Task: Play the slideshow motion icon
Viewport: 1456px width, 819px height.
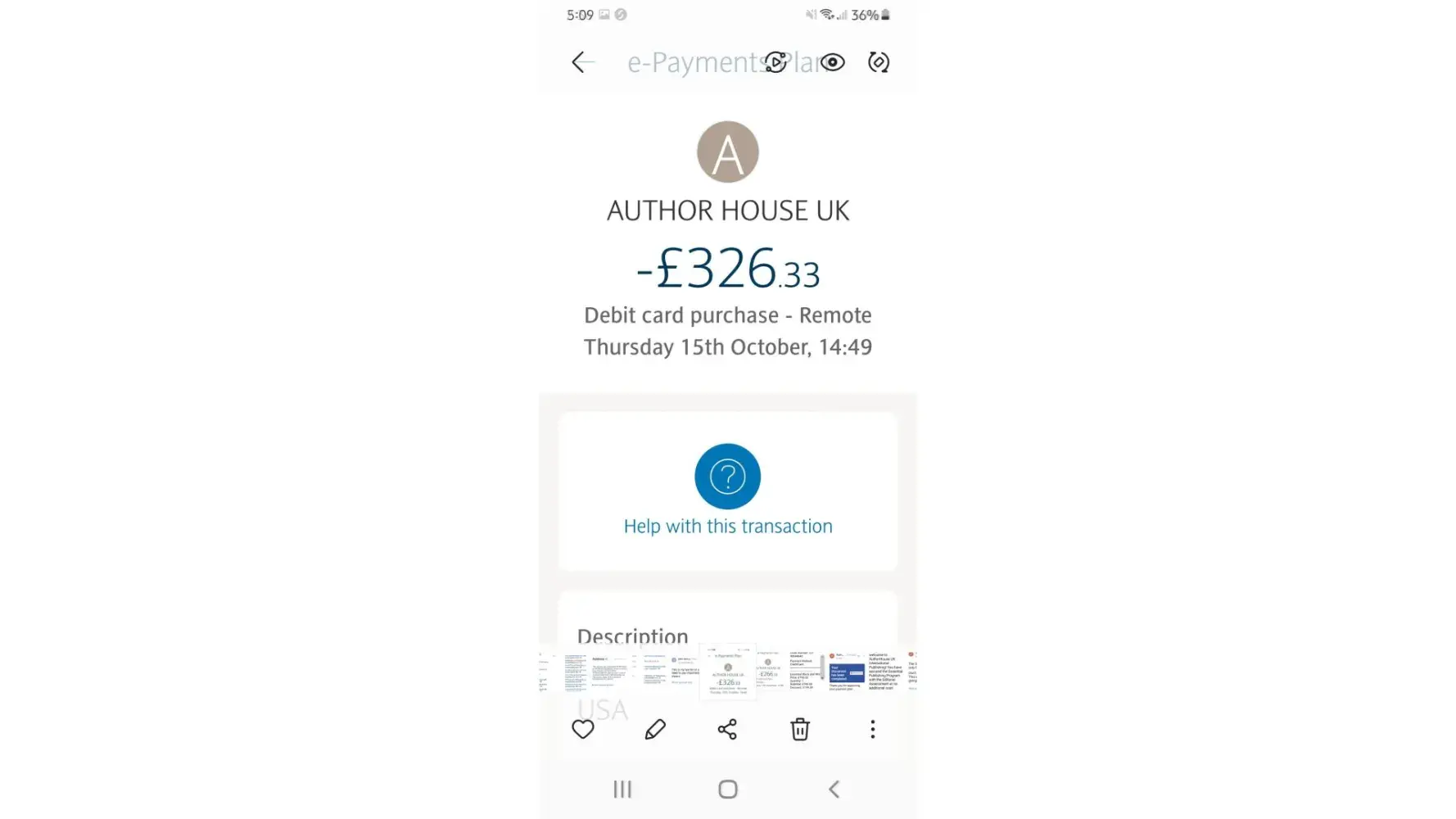Action: tap(775, 62)
